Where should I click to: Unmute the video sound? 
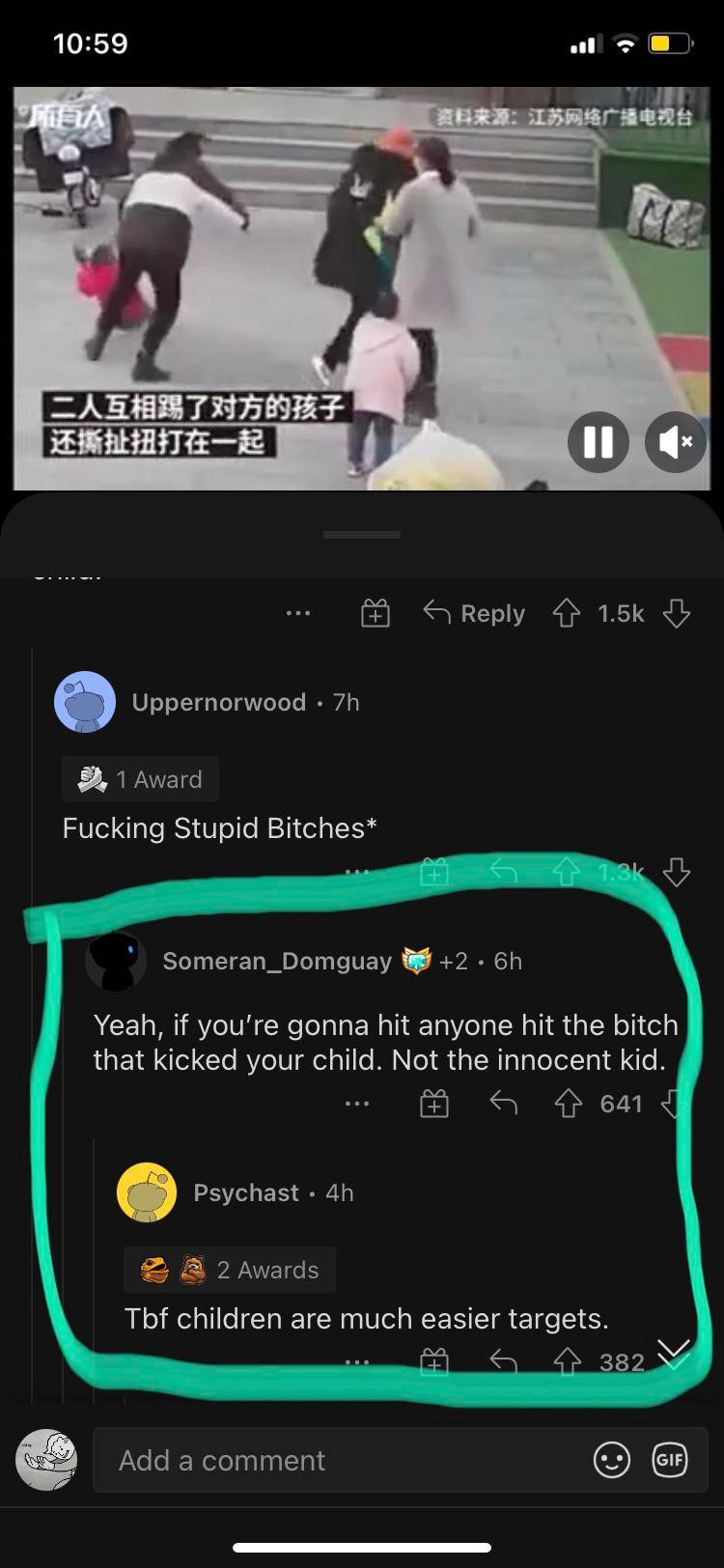pos(675,442)
